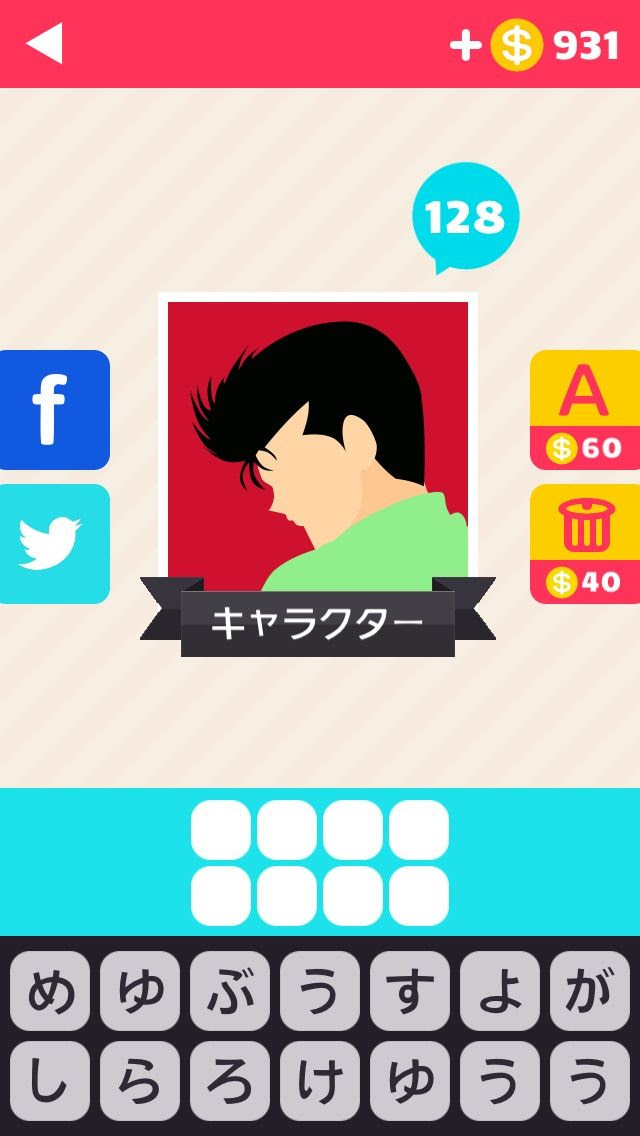Add more coins with the plus icon
Viewport: 640px width, 1136px height.
[x=465, y=45]
